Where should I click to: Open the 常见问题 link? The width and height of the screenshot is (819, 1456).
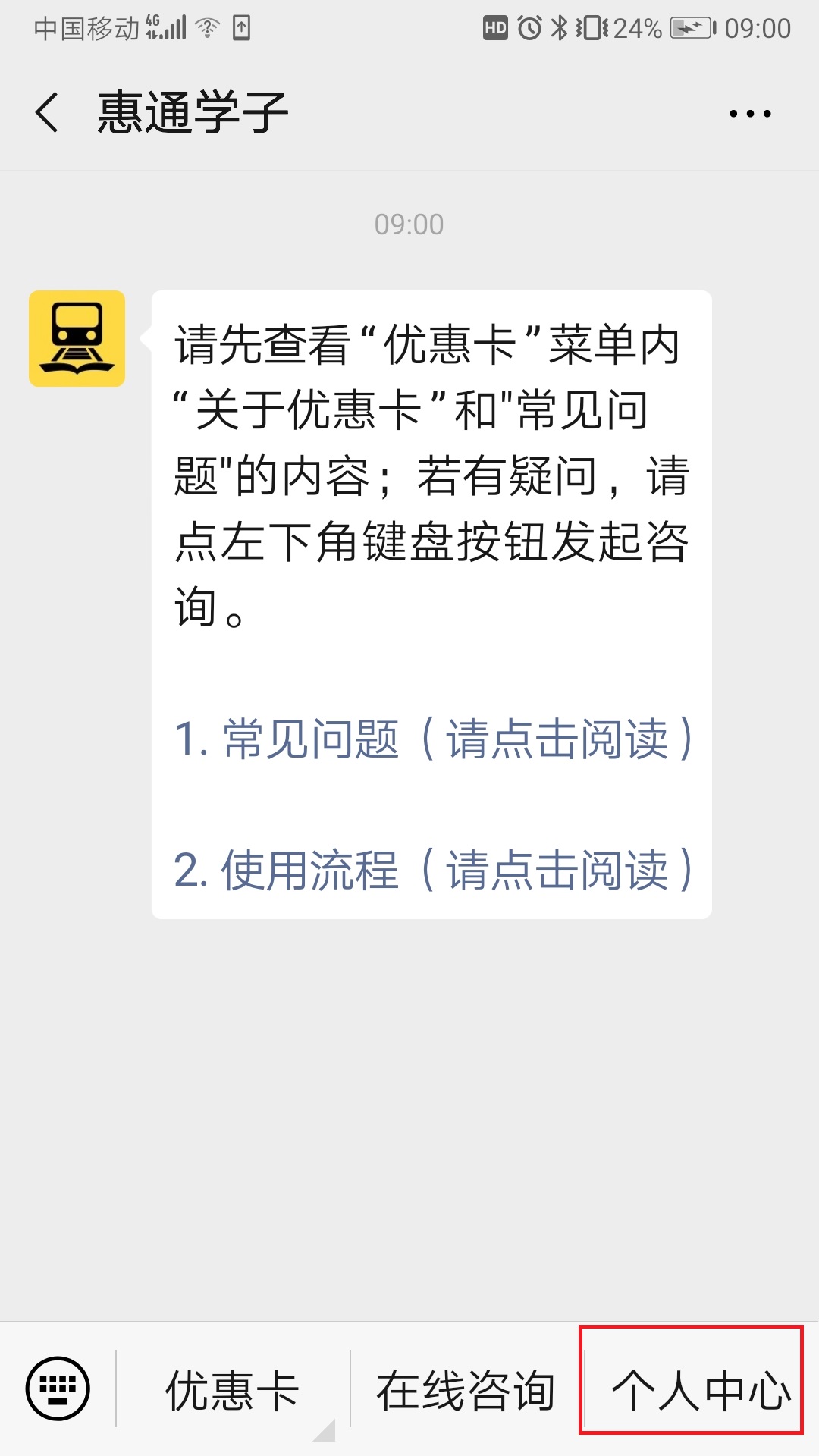432,739
